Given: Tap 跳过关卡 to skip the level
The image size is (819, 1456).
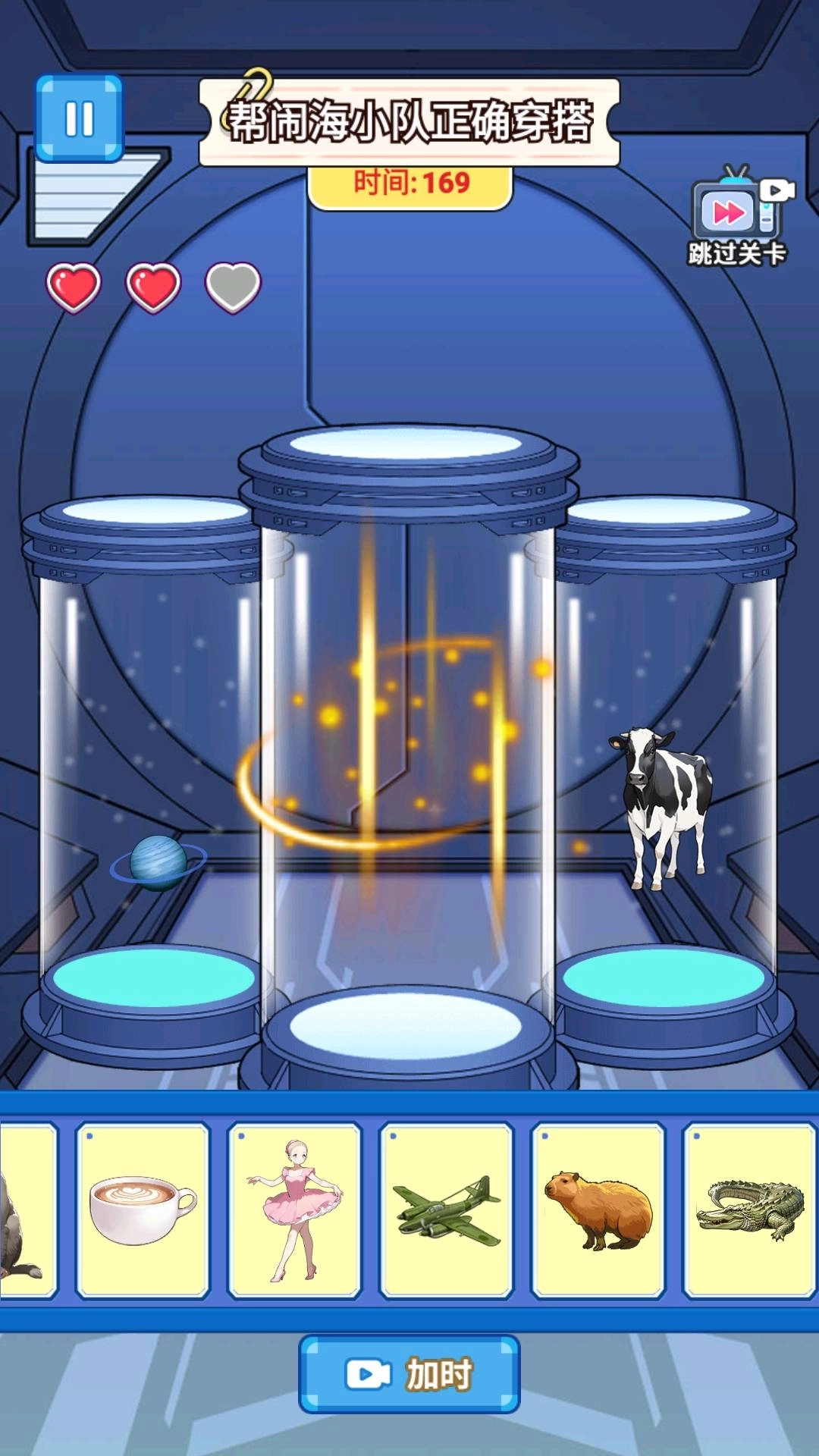Looking at the screenshot, I should (x=737, y=218).
